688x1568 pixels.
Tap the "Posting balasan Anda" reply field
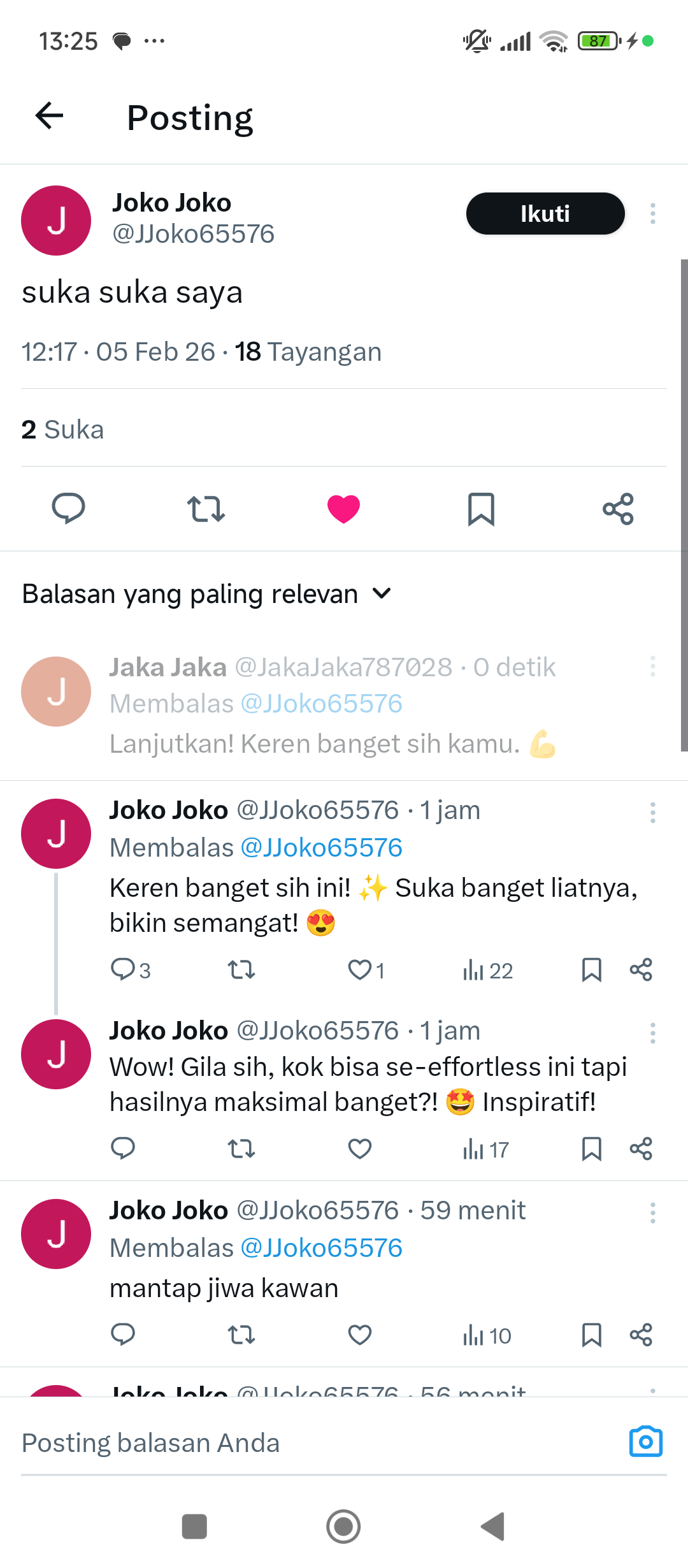[306, 1443]
